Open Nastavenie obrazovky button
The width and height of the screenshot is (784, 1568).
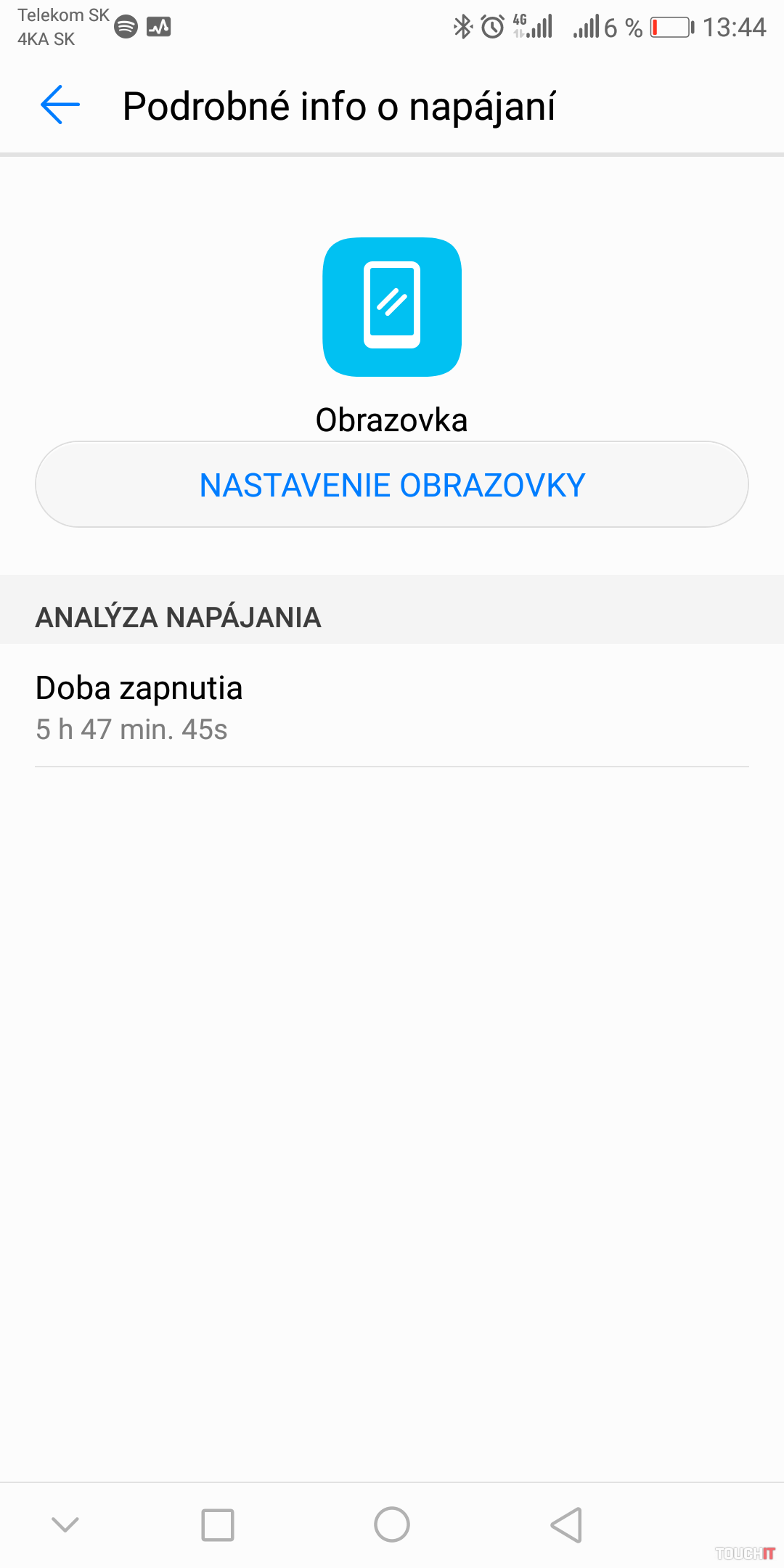(x=392, y=485)
